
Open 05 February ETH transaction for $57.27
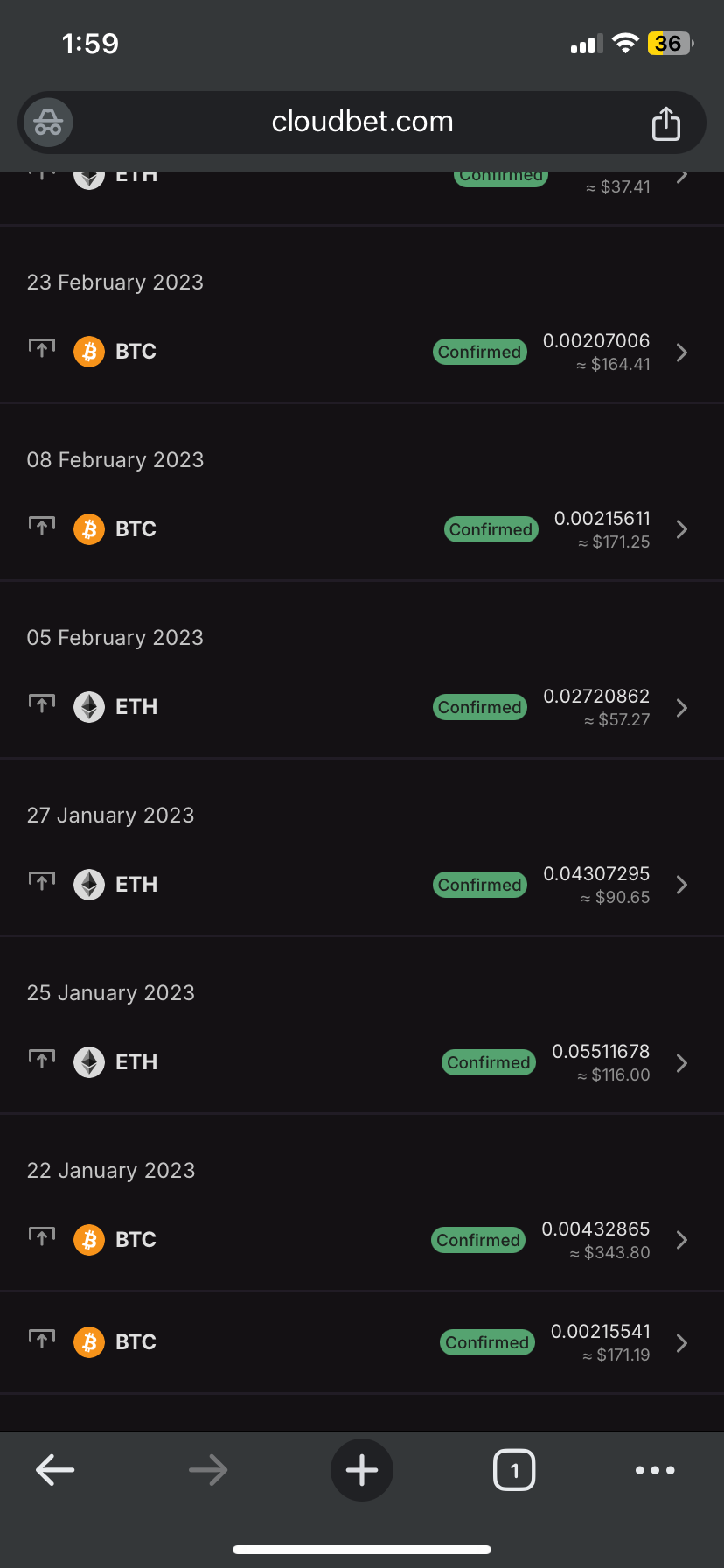point(362,707)
